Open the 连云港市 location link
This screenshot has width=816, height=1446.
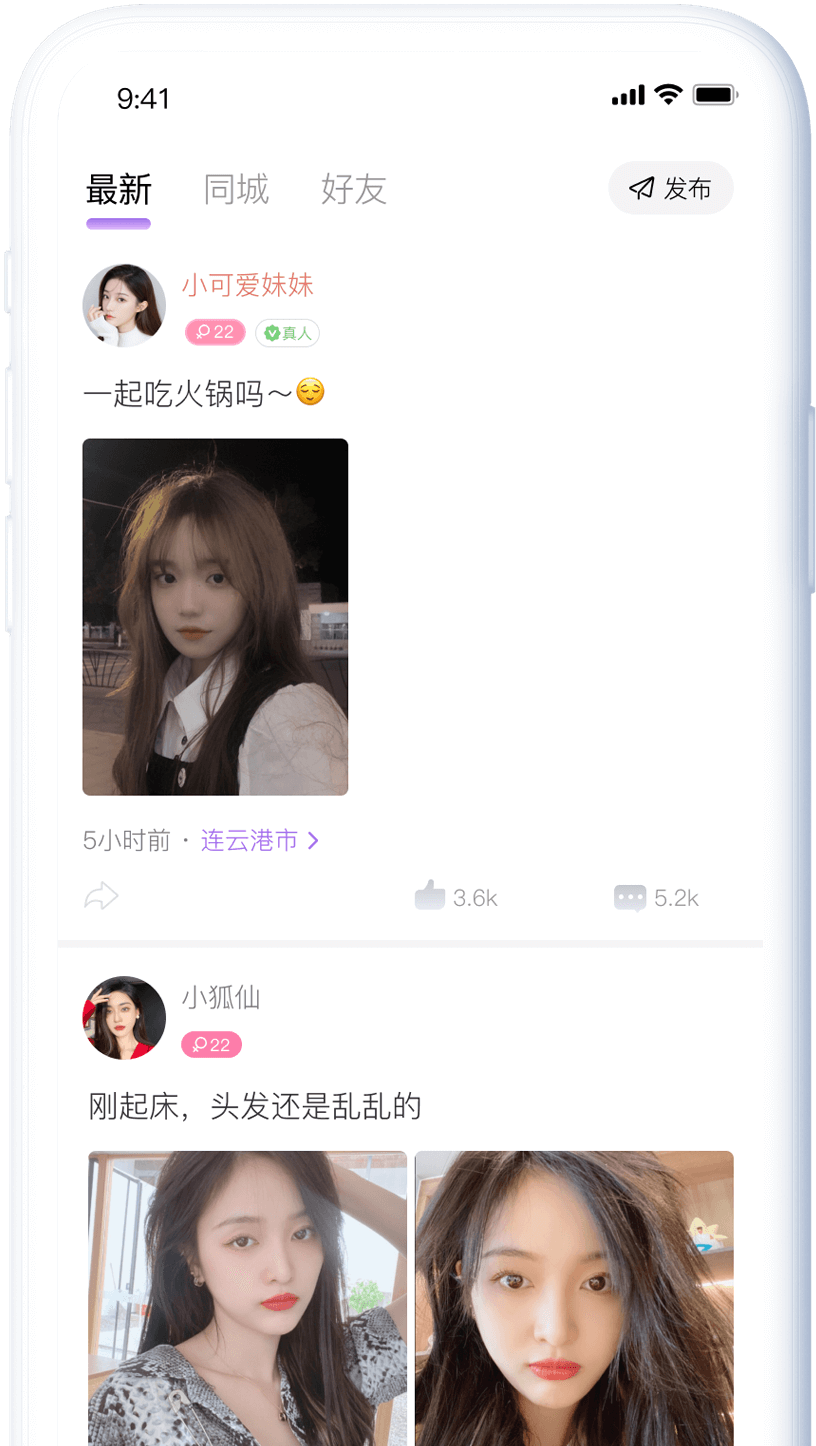[260, 841]
